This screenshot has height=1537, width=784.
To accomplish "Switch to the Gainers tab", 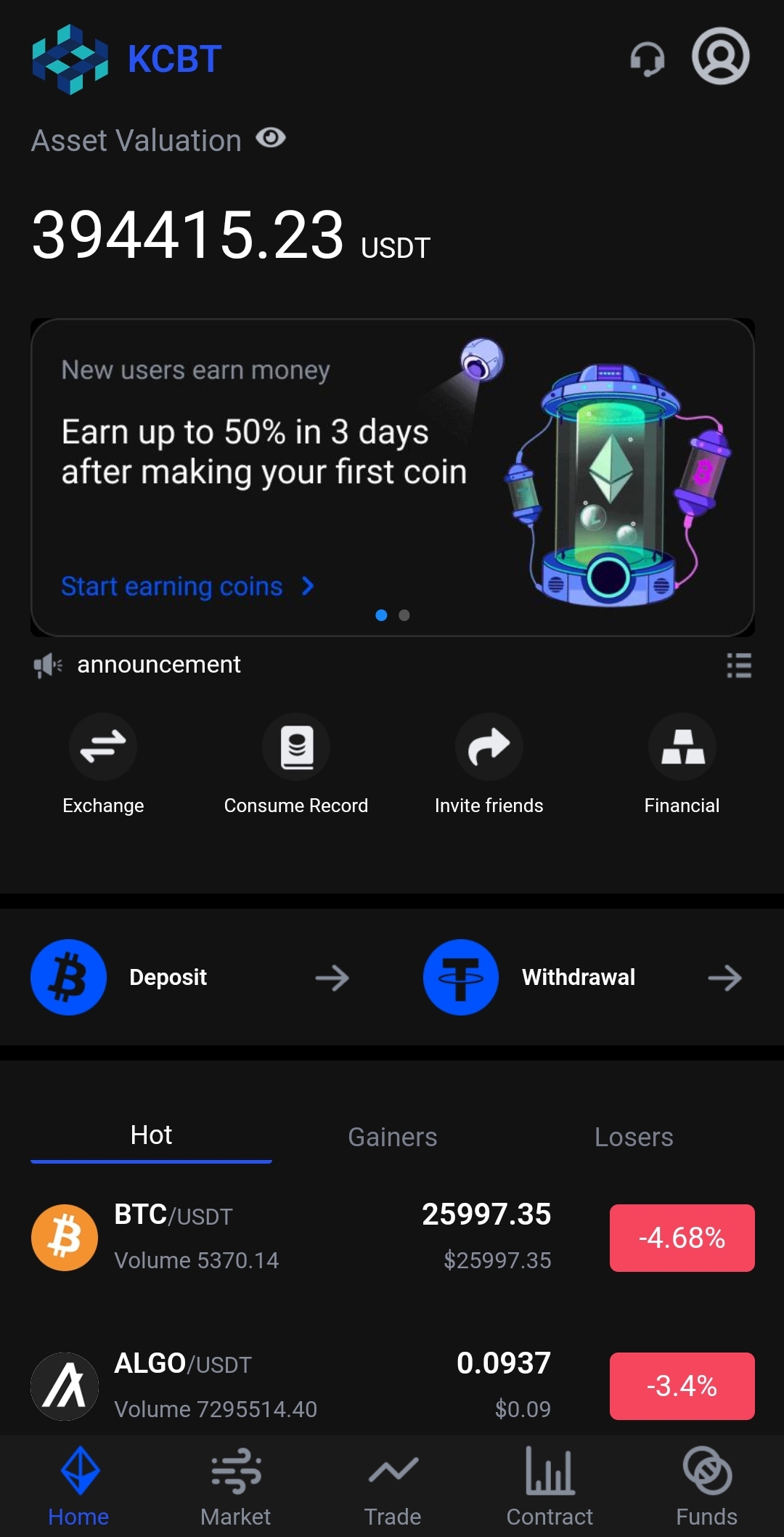I will (392, 1137).
